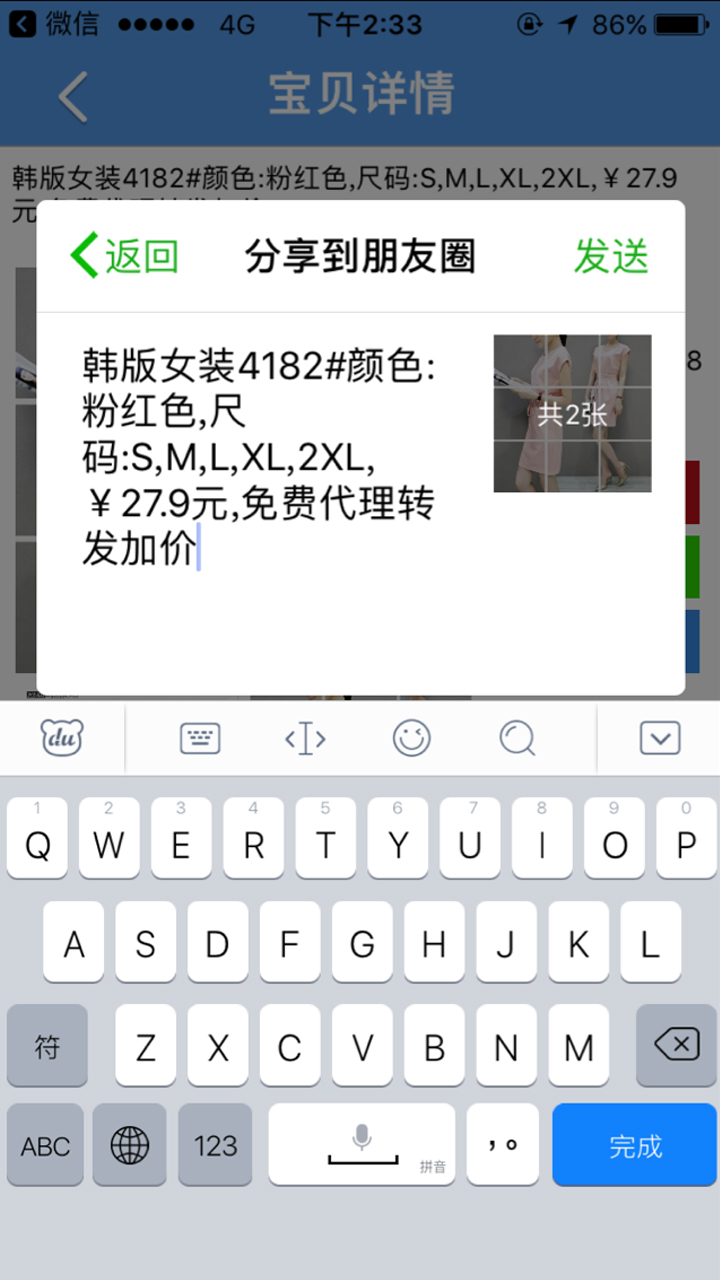Image resolution: width=720 pixels, height=1280 pixels.
Task: Tap 完成 on the keyboard
Action: click(635, 1145)
